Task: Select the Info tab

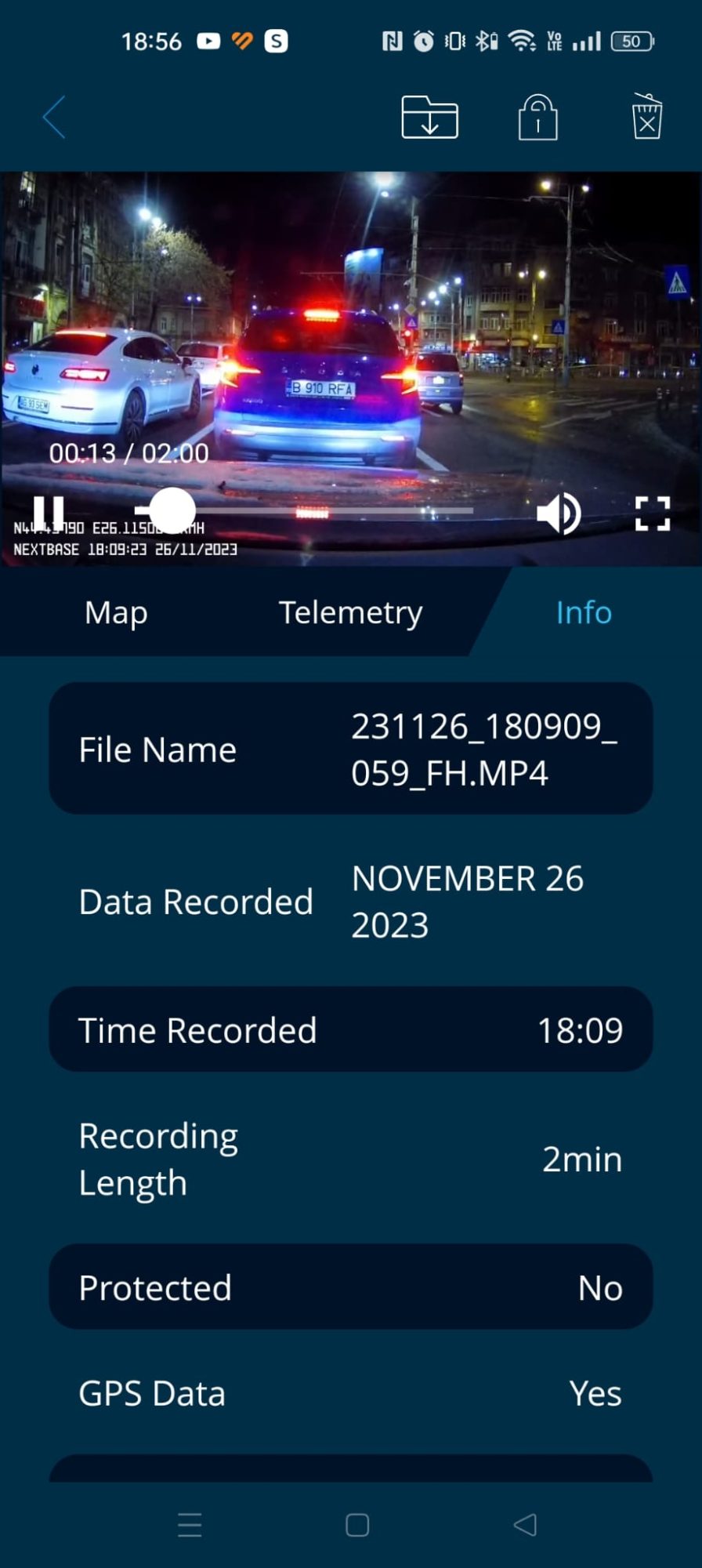Action: (x=584, y=612)
